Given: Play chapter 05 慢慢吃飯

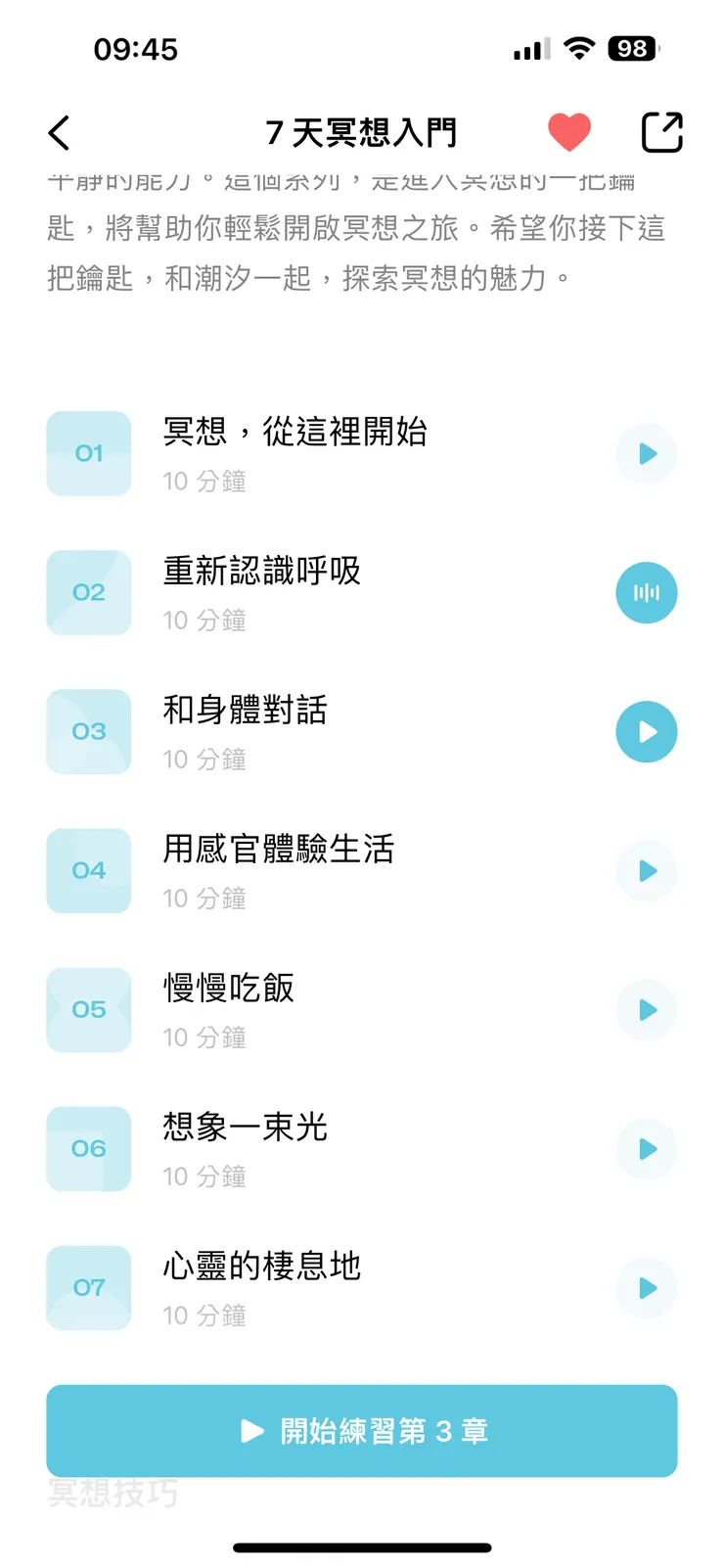Looking at the screenshot, I should tap(646, 1010).
